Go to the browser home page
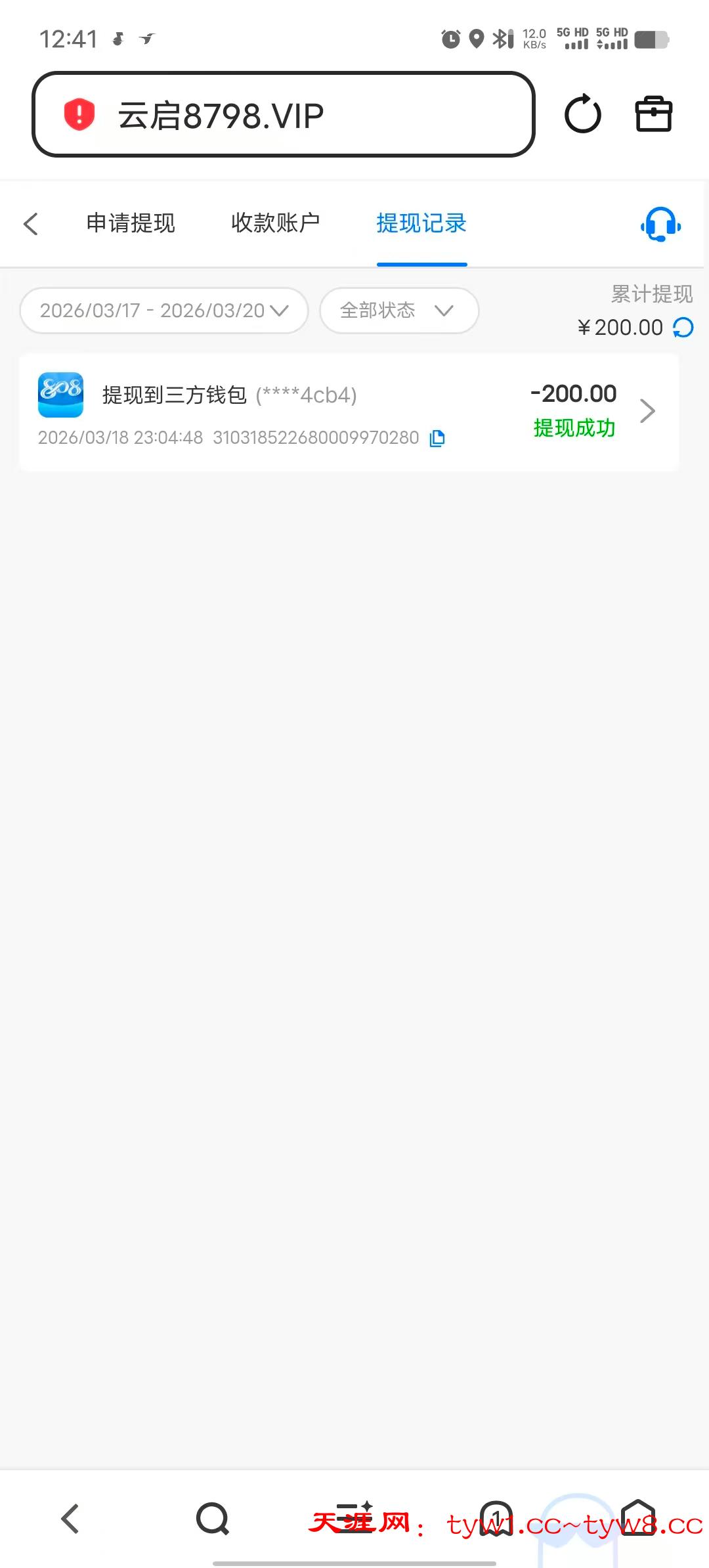The height and width of the screenshot is (1568, 709). coord(638,1517)
